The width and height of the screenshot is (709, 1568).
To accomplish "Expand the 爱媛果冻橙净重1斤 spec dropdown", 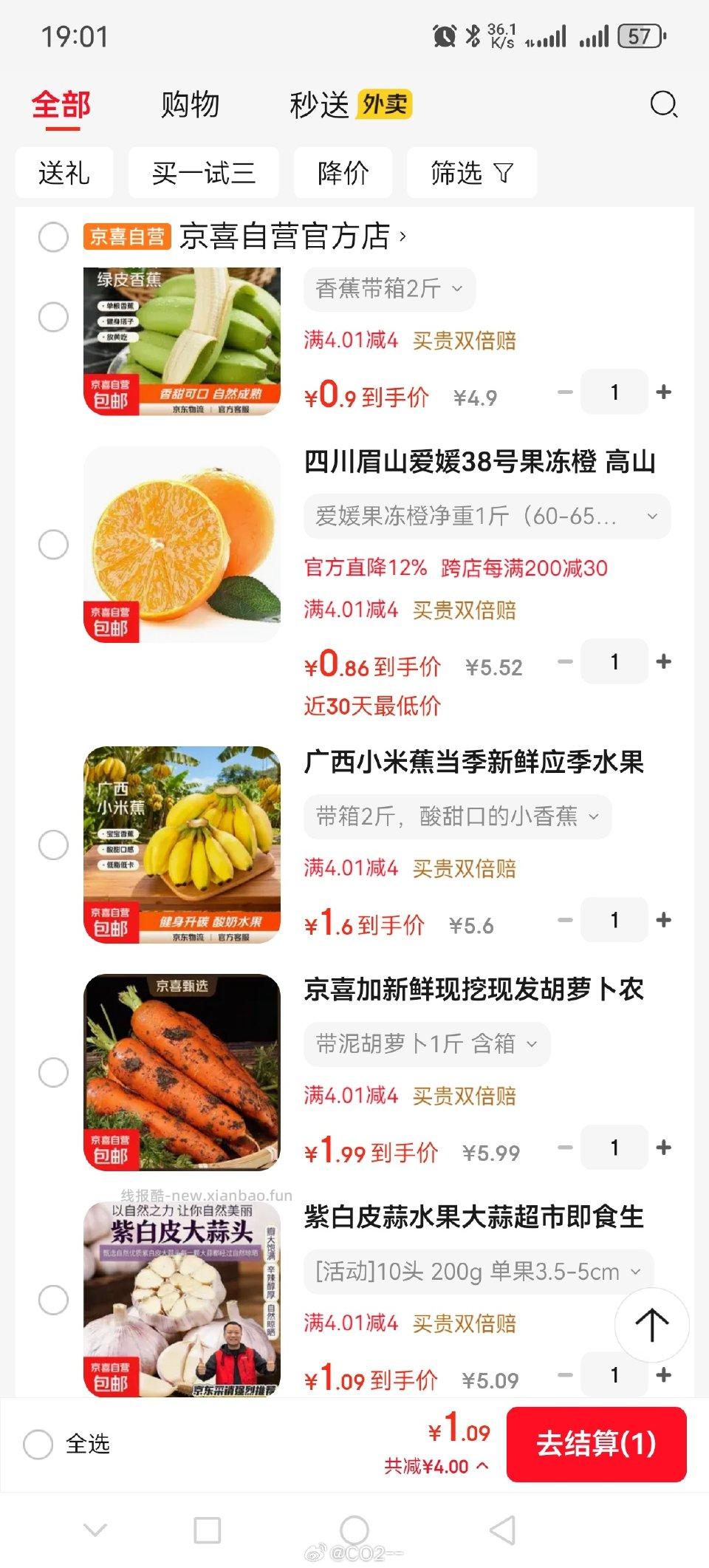I will [484, 516].
